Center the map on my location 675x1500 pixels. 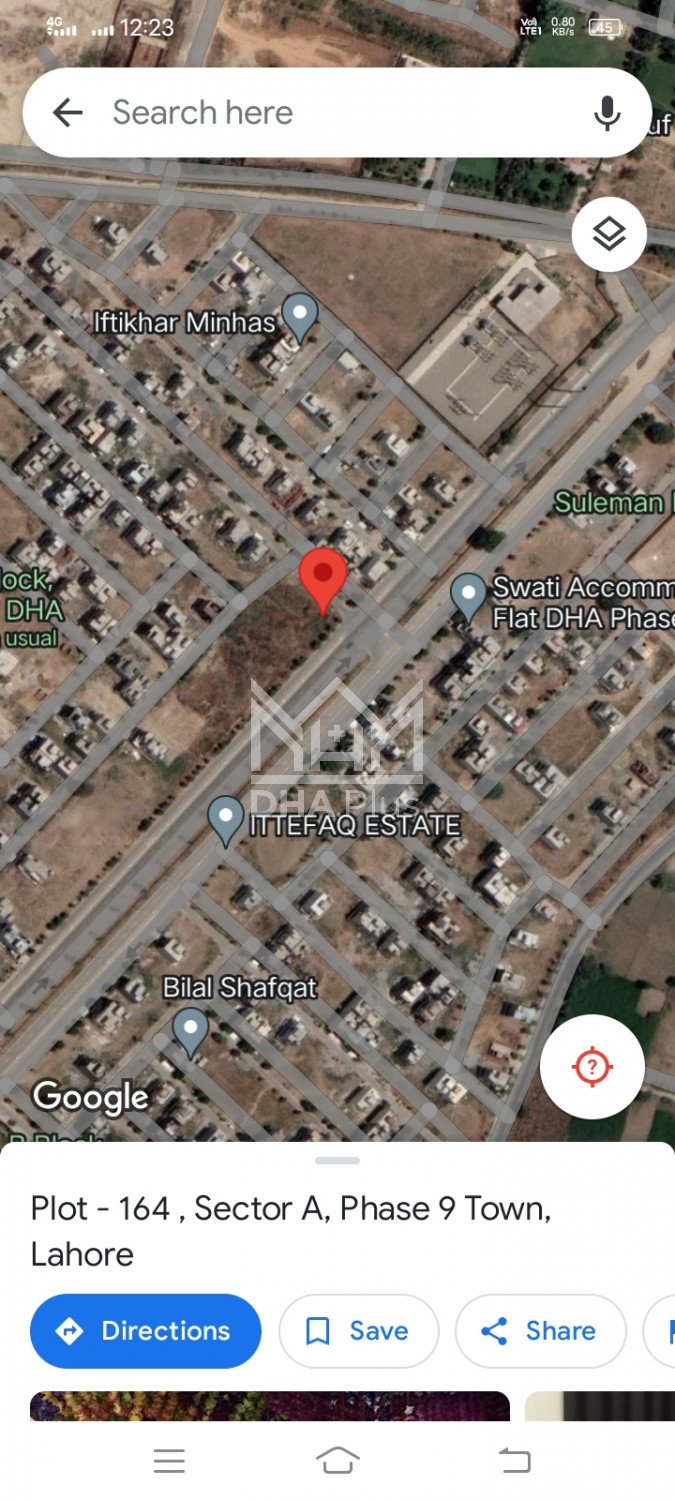tap(592, 1067)
